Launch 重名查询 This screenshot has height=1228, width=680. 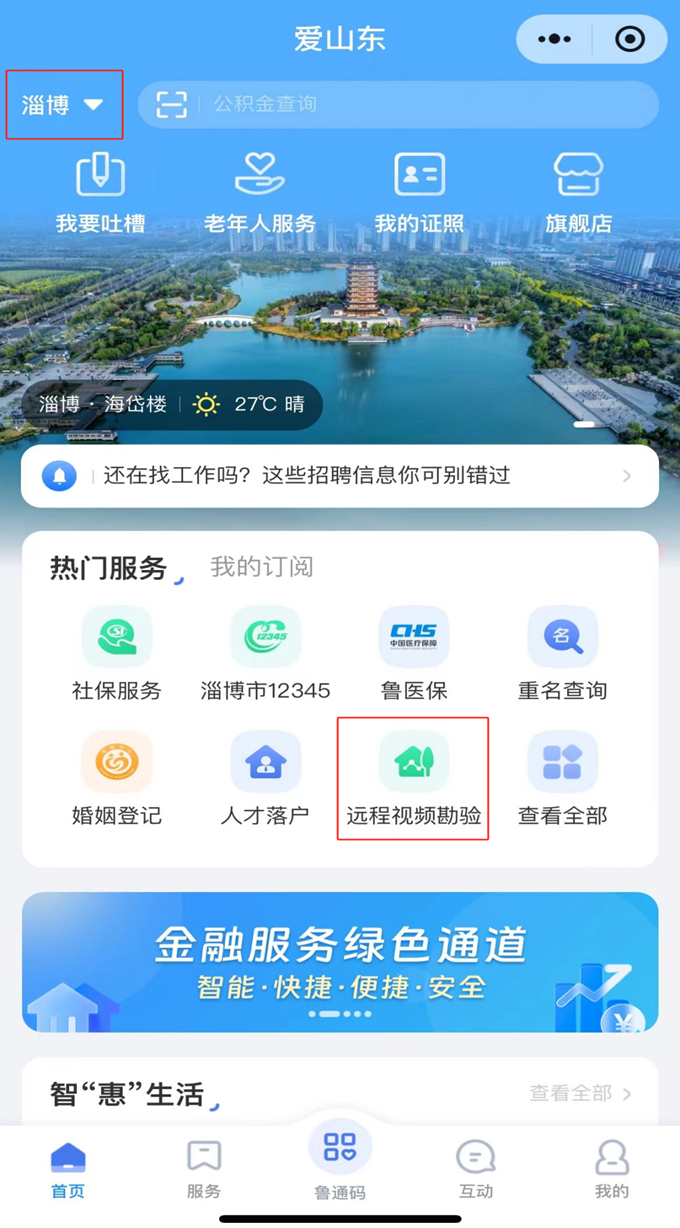pos(562,654)
